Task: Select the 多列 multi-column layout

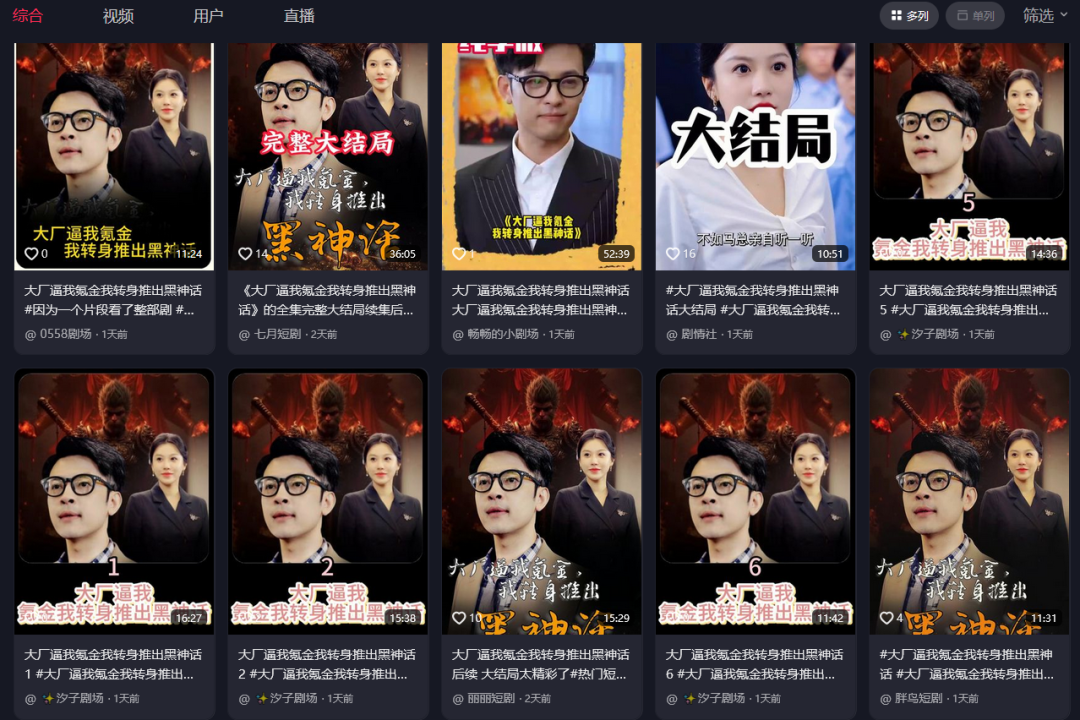Action: pos(910,16)
